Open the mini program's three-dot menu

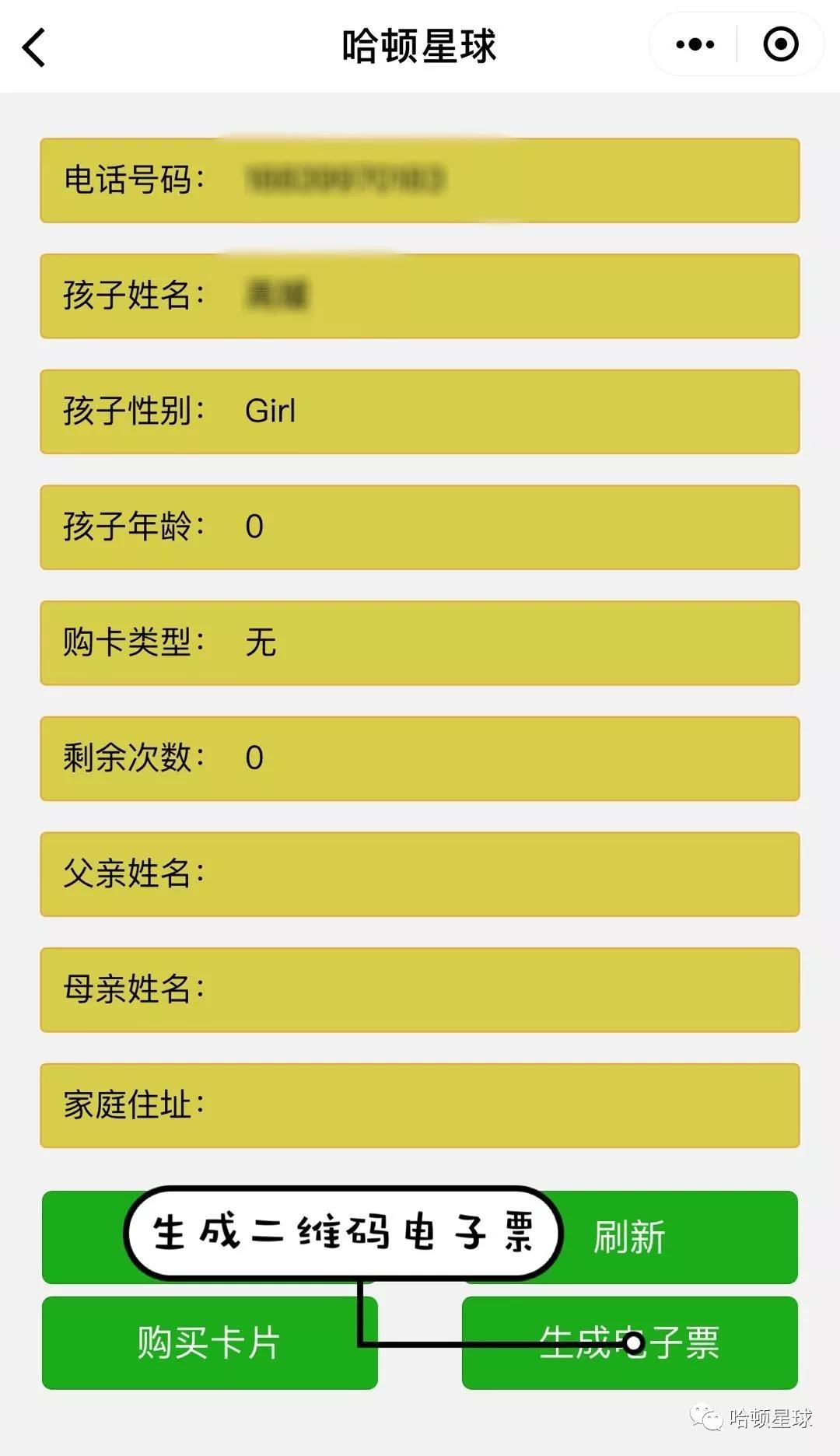coord(695,45)
